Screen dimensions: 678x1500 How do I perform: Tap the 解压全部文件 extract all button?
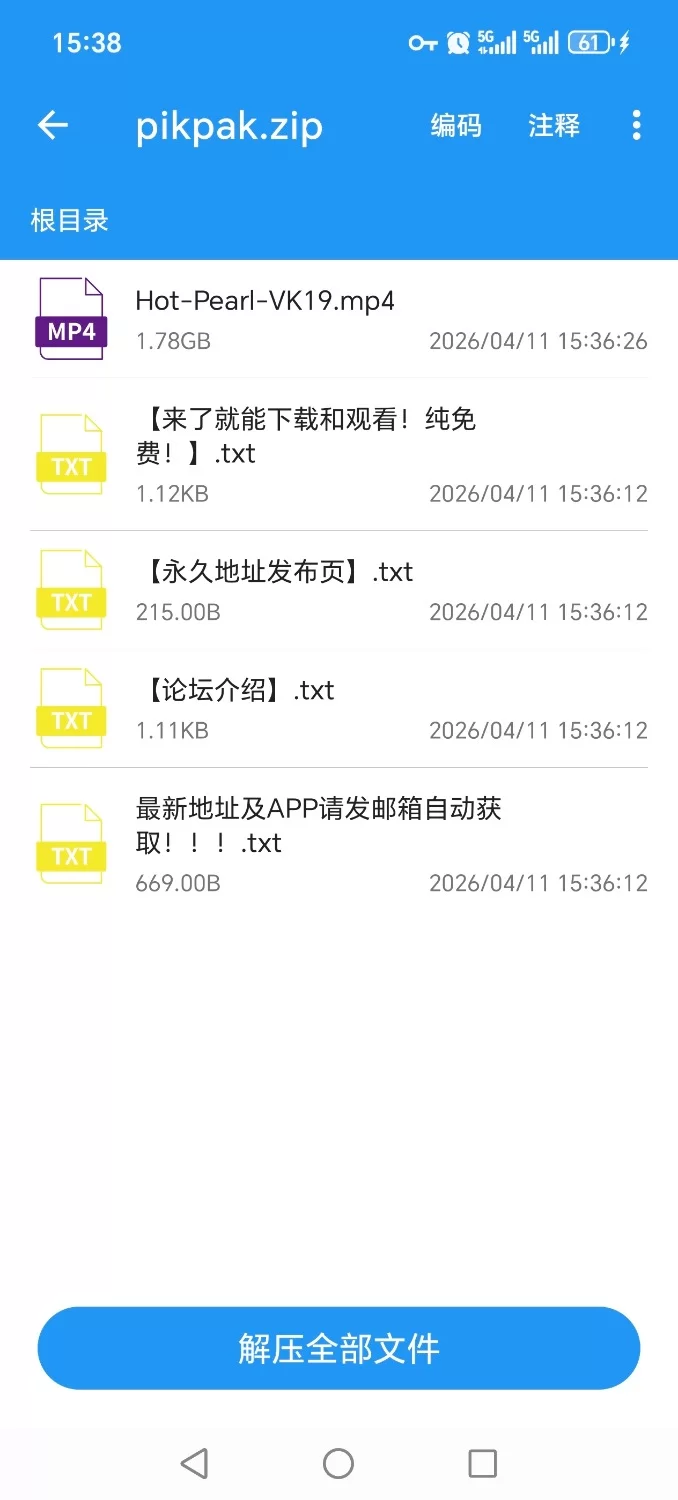pos(338,1348)
